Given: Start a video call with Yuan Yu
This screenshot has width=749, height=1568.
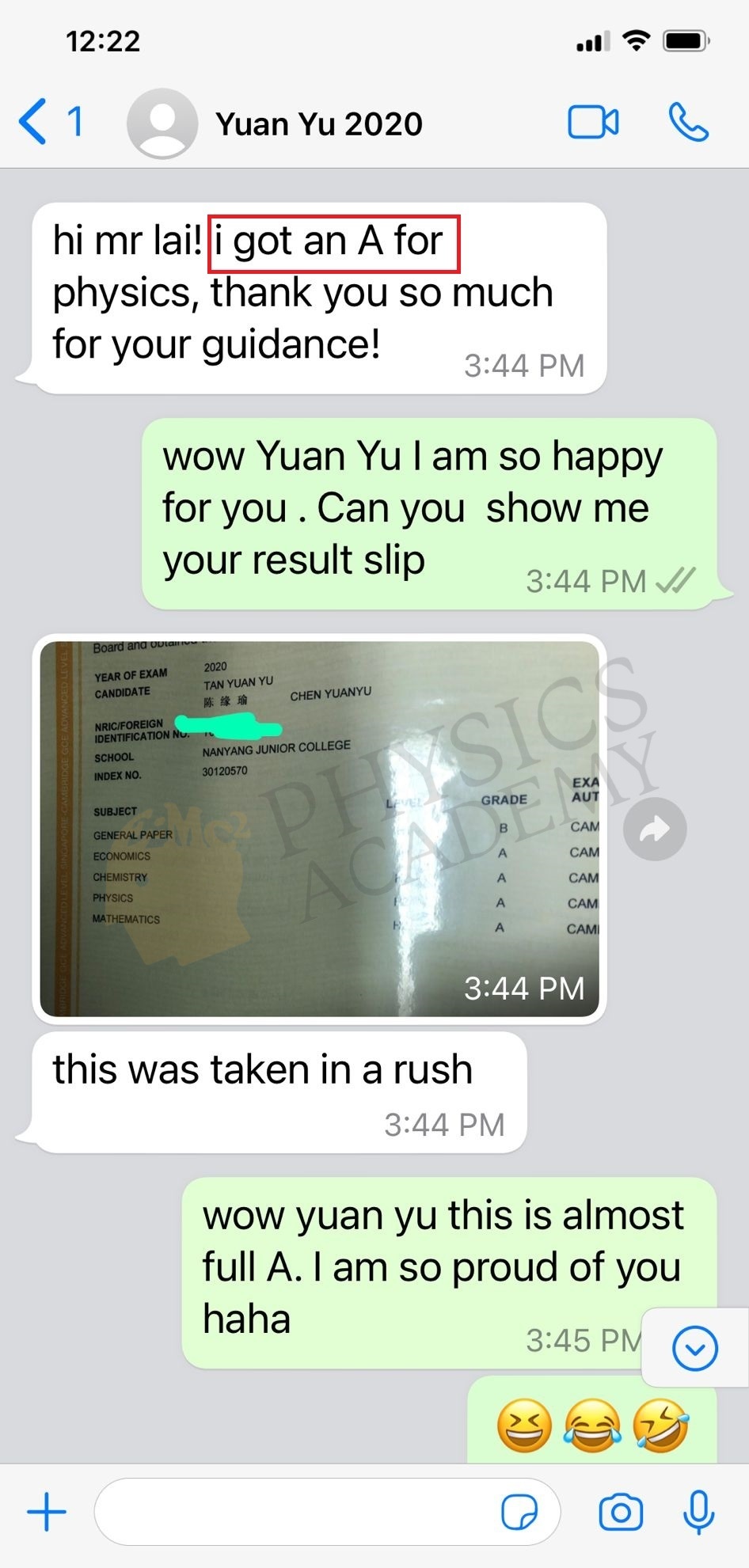Looking at the screenshot, I should coord(593,123).
